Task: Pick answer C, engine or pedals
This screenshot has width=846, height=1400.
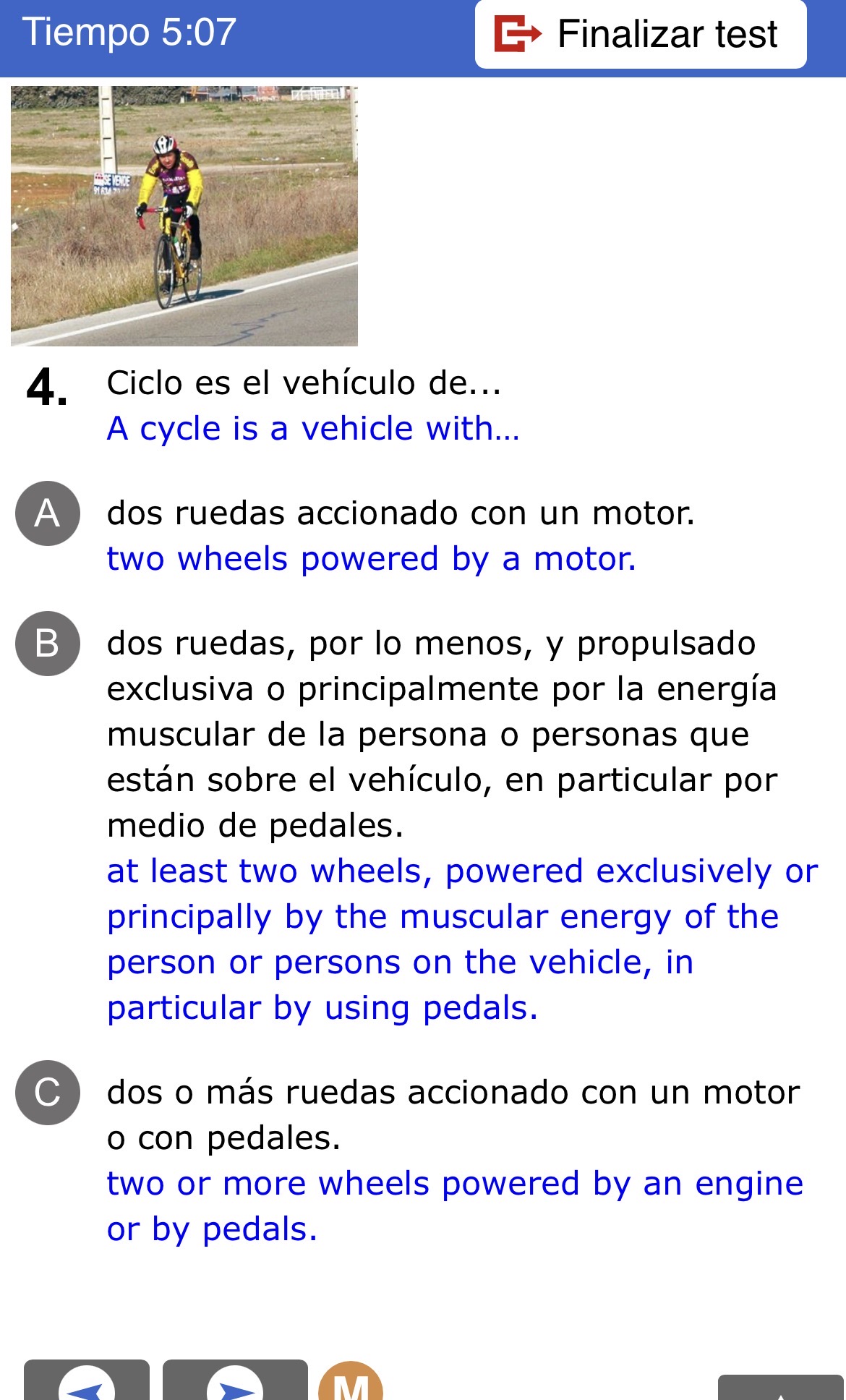Action: pyautogui.click(x=48, y=1093)
